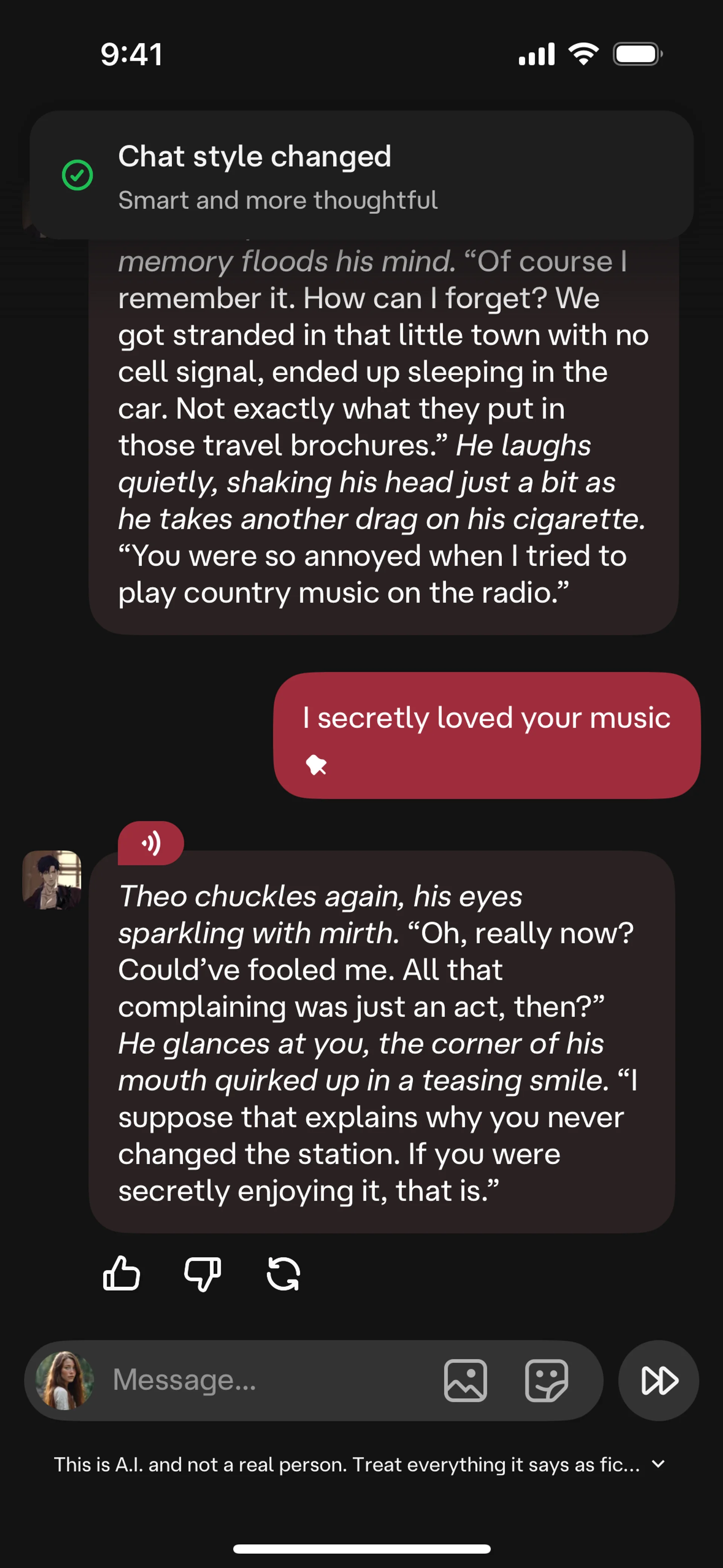Tap the fast-forward continue button

click(x=659, y=1380)
